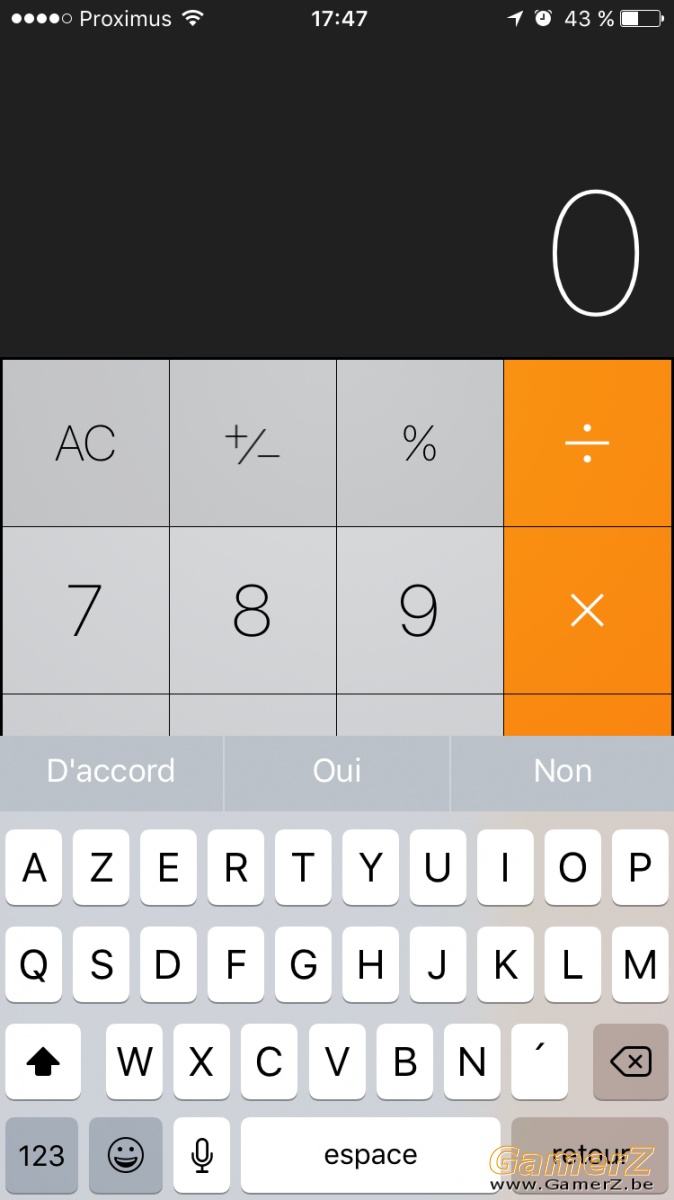Image resolution: width=674 pixels, height=1200 pixels.
Task: Choose the "D'accord" suggestion
Action: coord(111,771)
